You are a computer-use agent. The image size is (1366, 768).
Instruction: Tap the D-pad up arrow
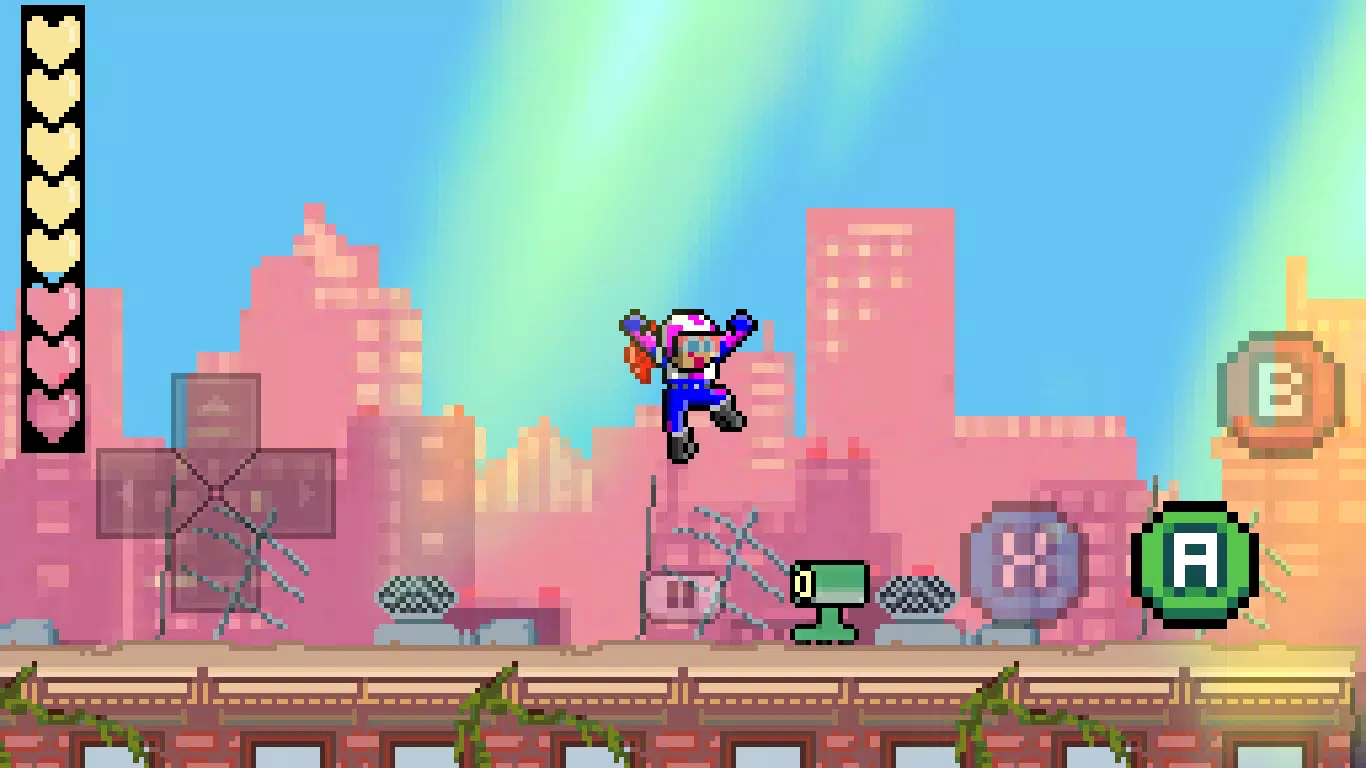[x=216, y=412]
